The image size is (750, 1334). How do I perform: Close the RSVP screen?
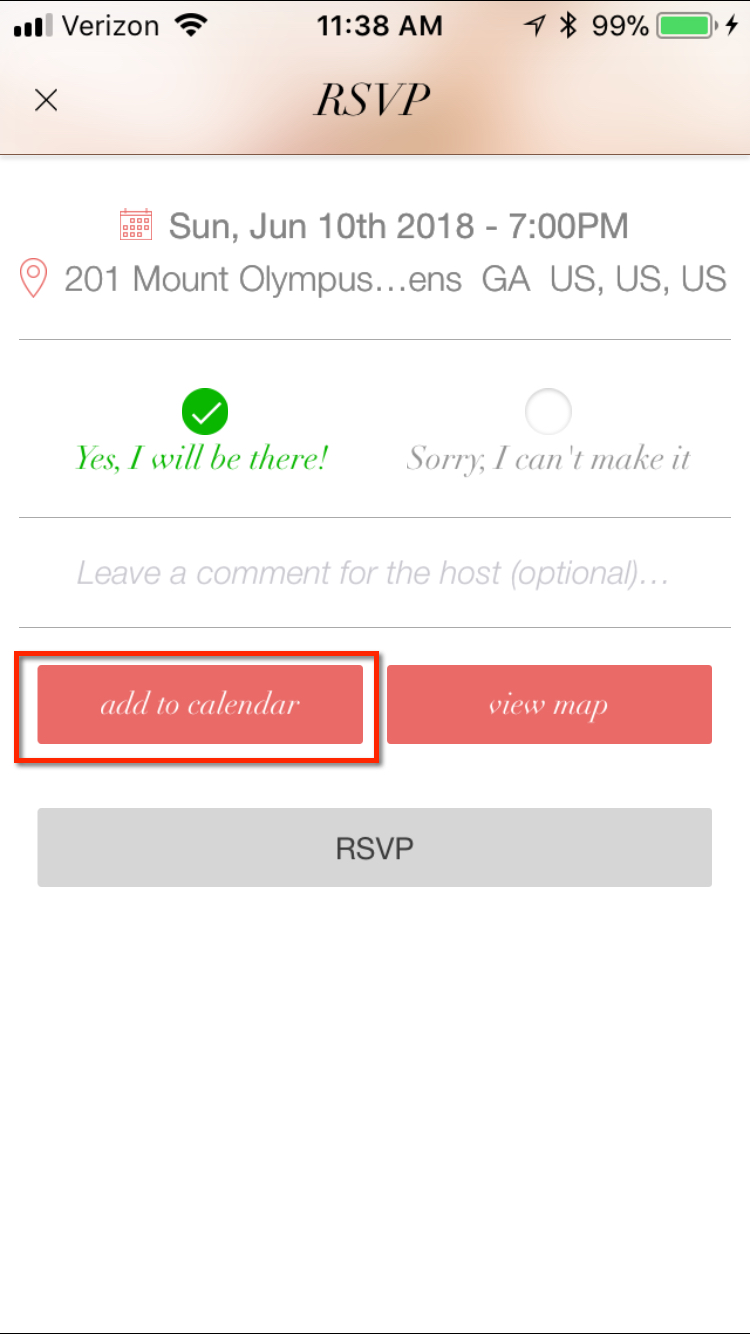[46, 100]
